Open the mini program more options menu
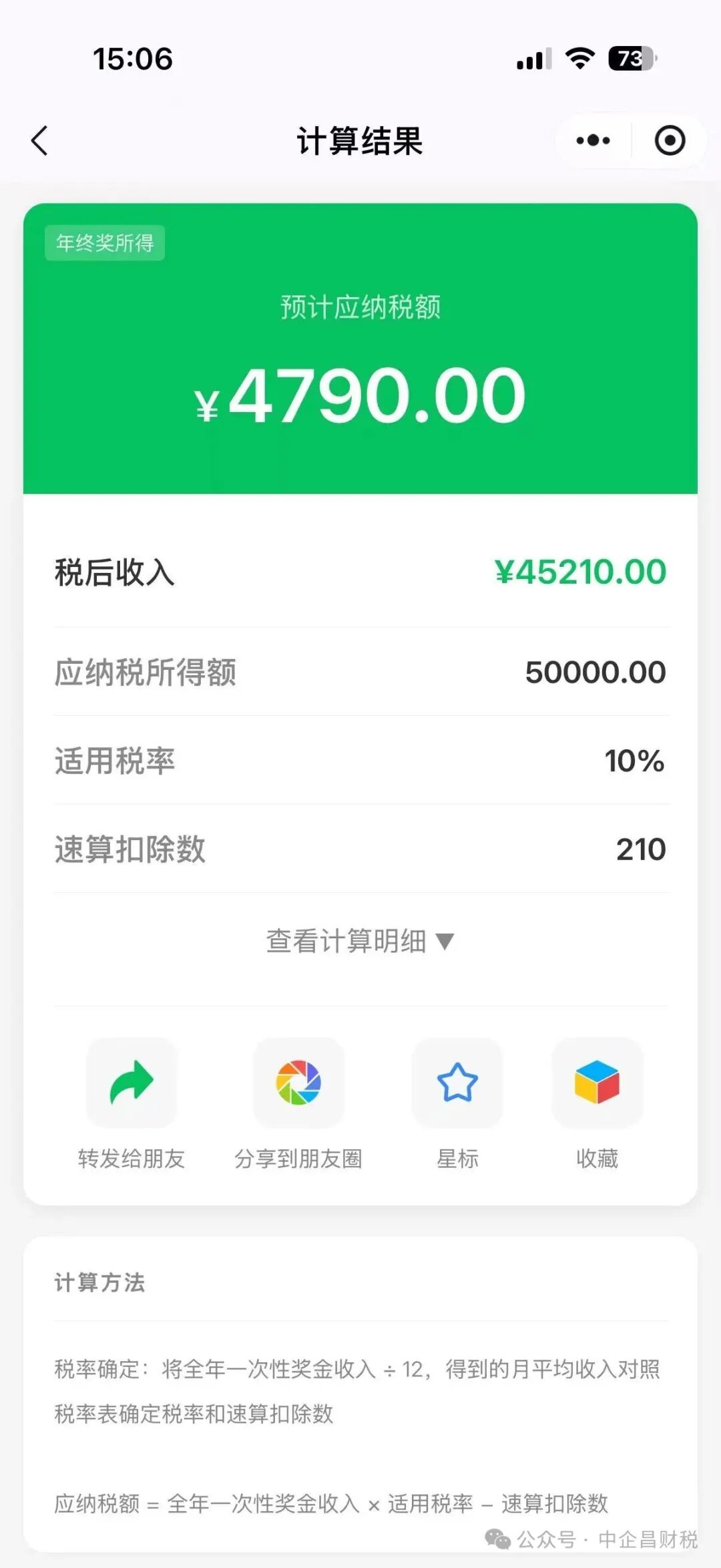Viewport: 721px width, 1568px height. 593,141
